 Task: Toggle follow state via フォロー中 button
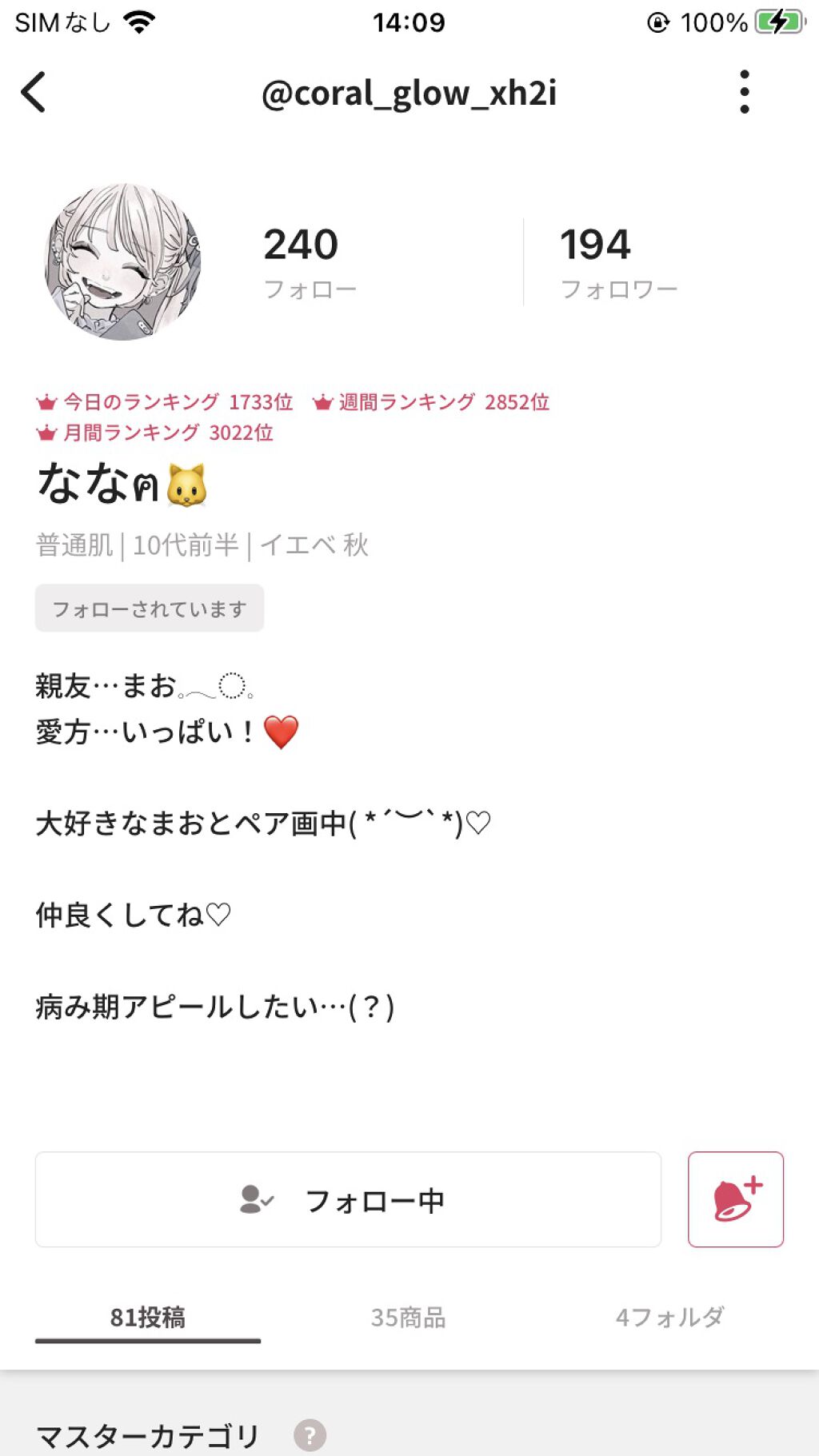pos(348,1199)
